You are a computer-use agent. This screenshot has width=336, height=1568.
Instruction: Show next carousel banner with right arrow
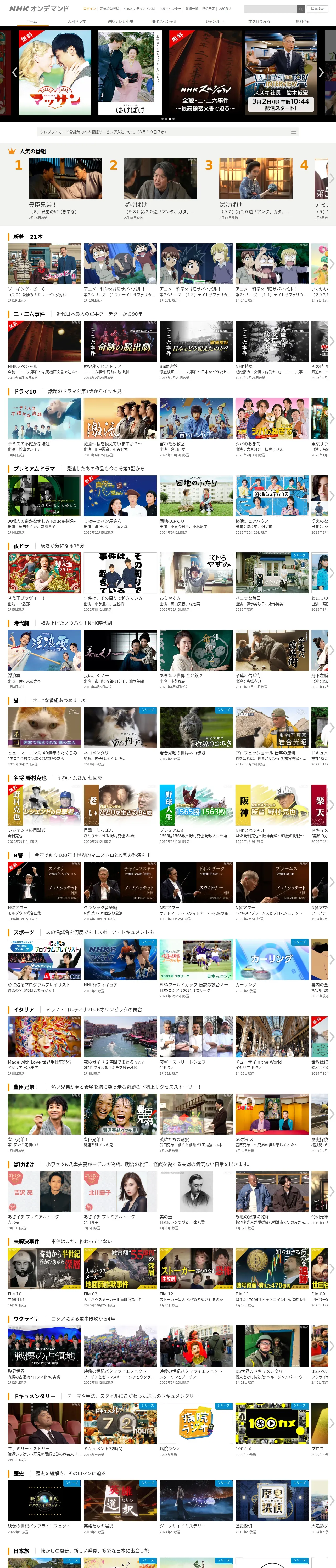(x=321, y=72)
